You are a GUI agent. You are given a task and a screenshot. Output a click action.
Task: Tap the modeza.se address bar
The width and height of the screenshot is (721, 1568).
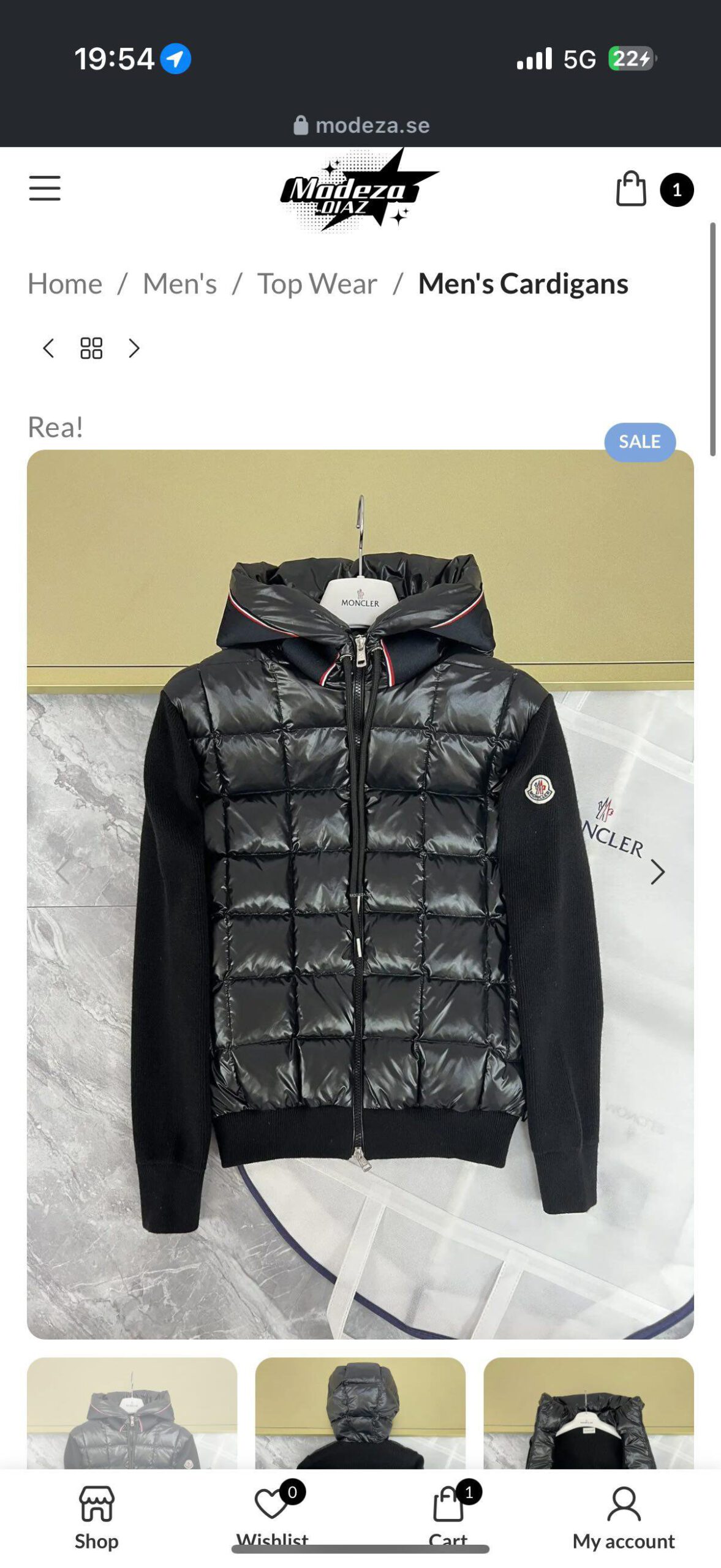(x=361, y=125)
